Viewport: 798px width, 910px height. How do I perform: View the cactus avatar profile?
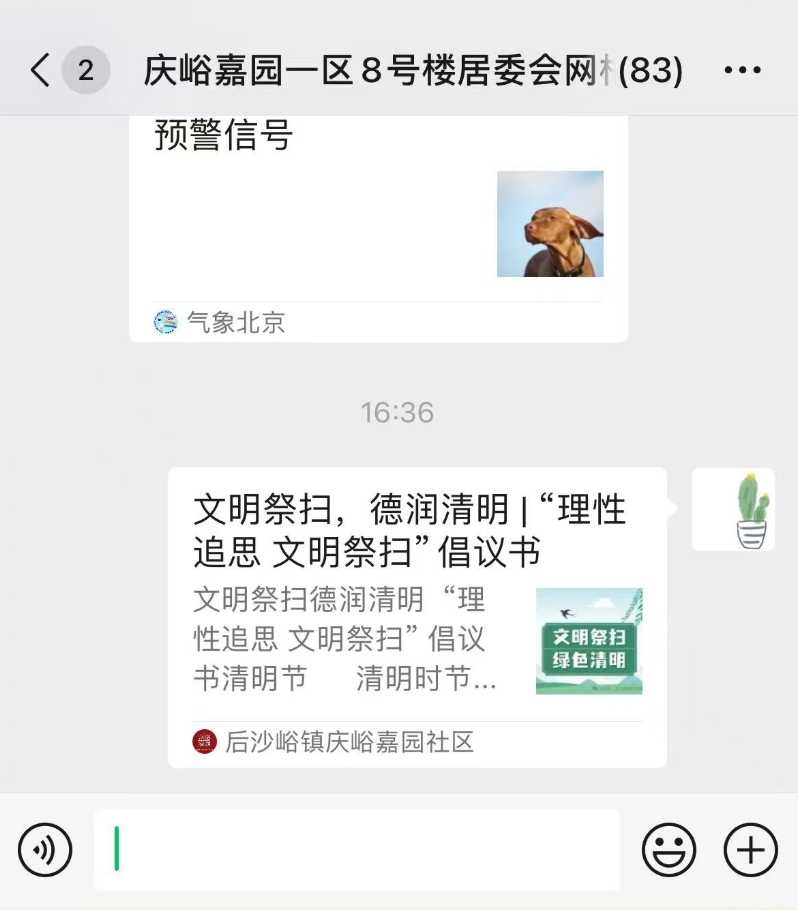pos(733,509)
